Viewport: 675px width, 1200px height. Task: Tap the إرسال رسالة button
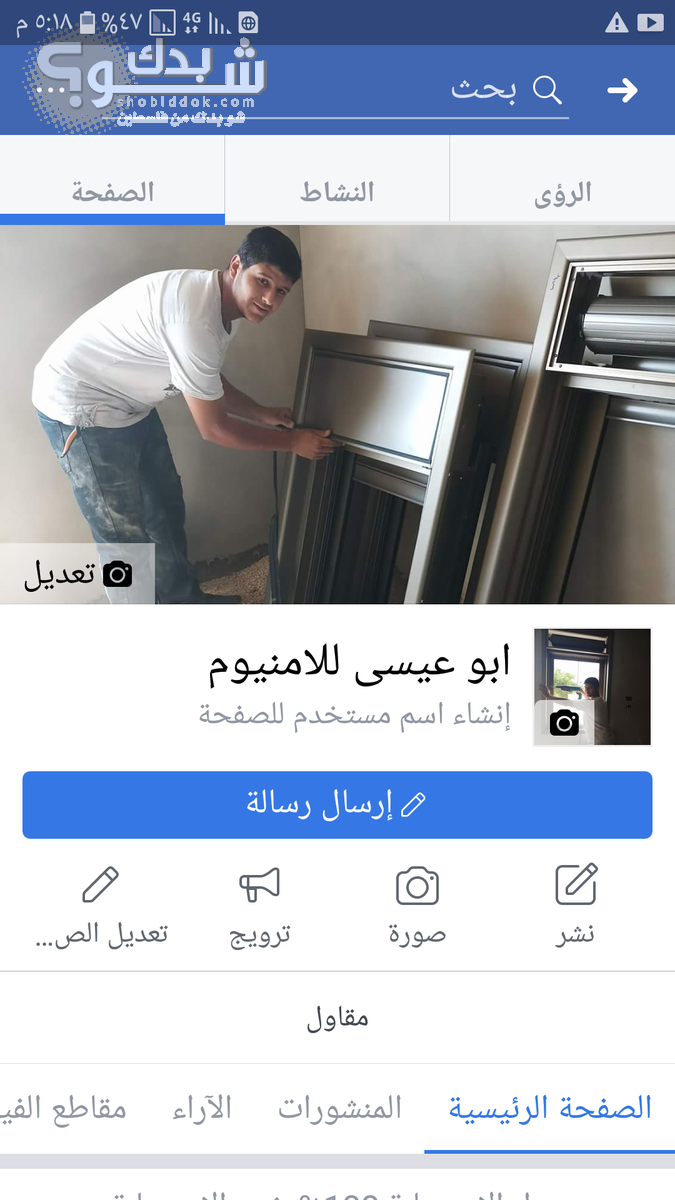(337, 805)
